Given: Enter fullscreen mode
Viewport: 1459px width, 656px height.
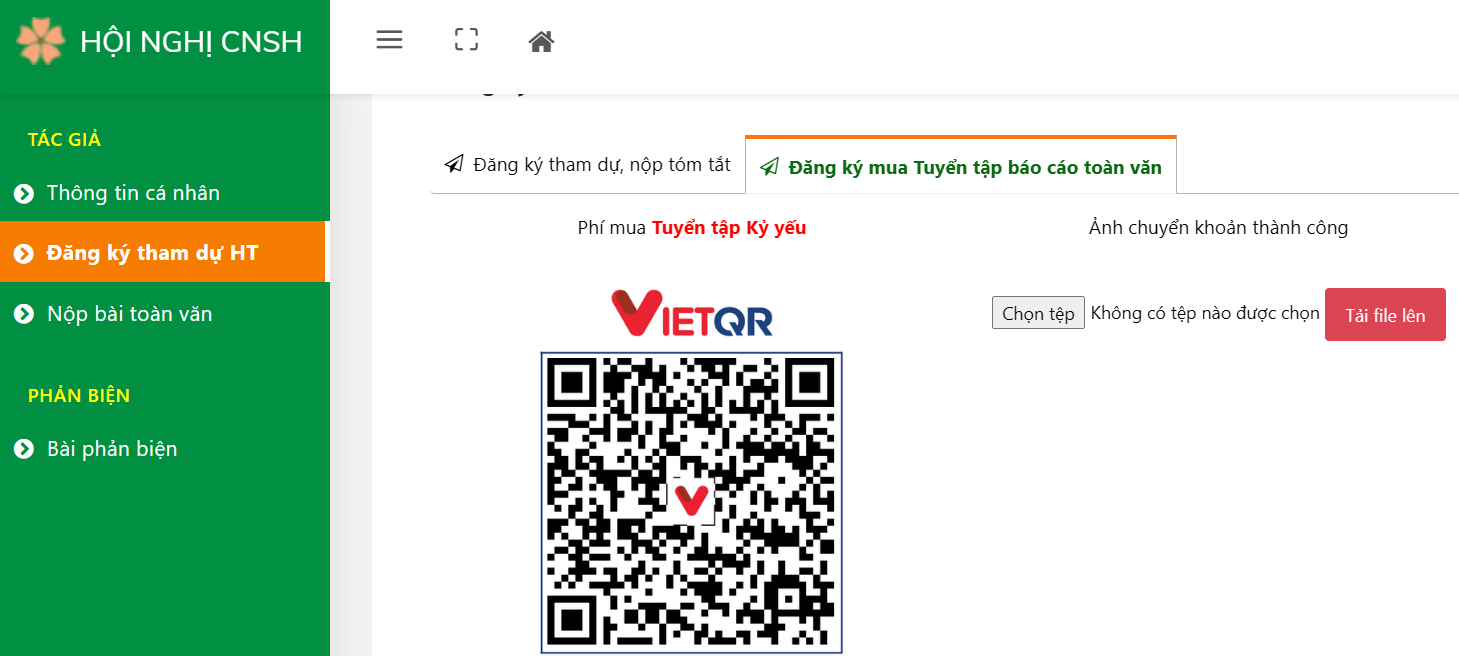Looking at the screenshot, I should [466, 40].
